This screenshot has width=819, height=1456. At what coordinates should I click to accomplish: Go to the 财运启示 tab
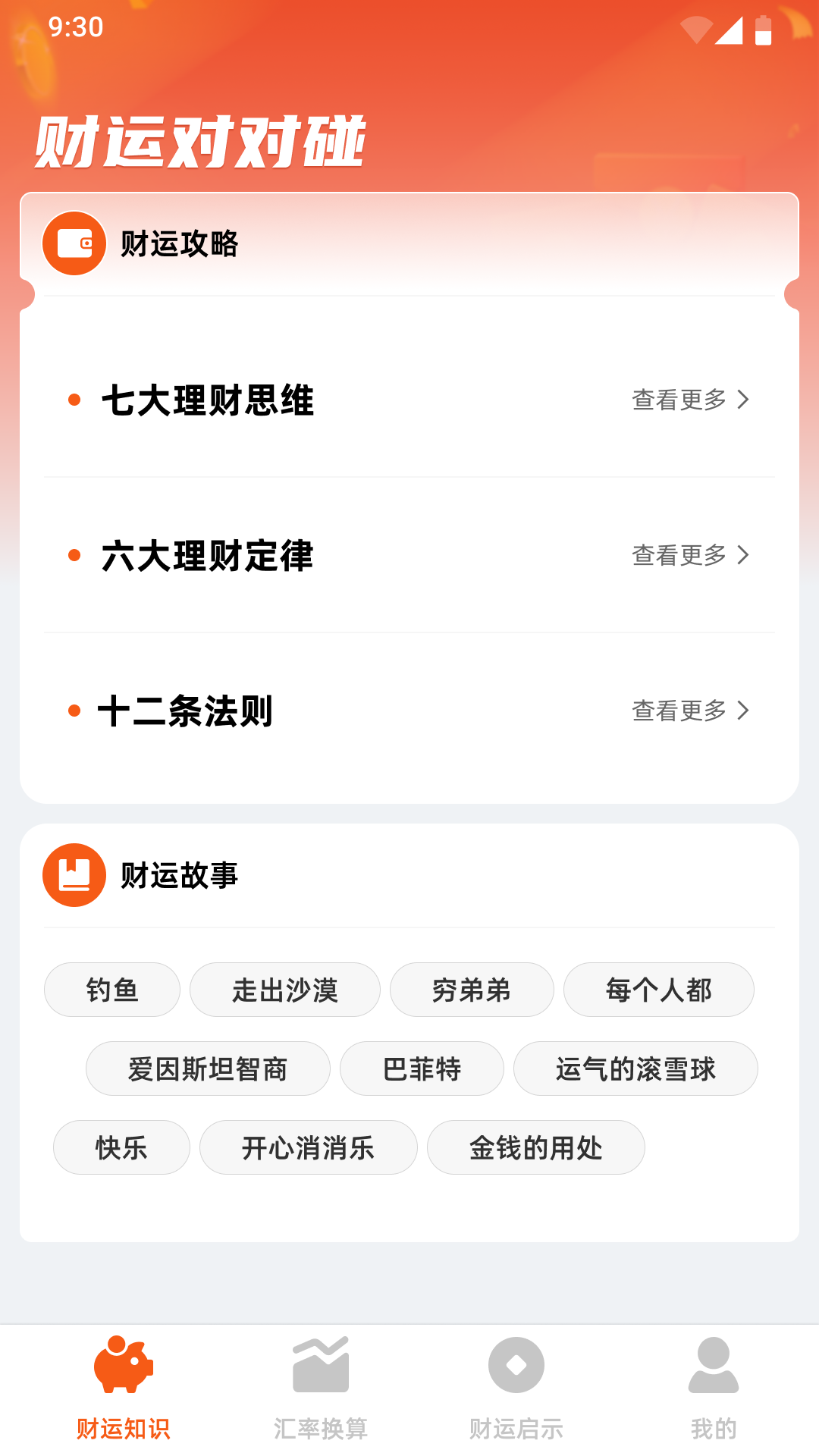point(516,1388)
